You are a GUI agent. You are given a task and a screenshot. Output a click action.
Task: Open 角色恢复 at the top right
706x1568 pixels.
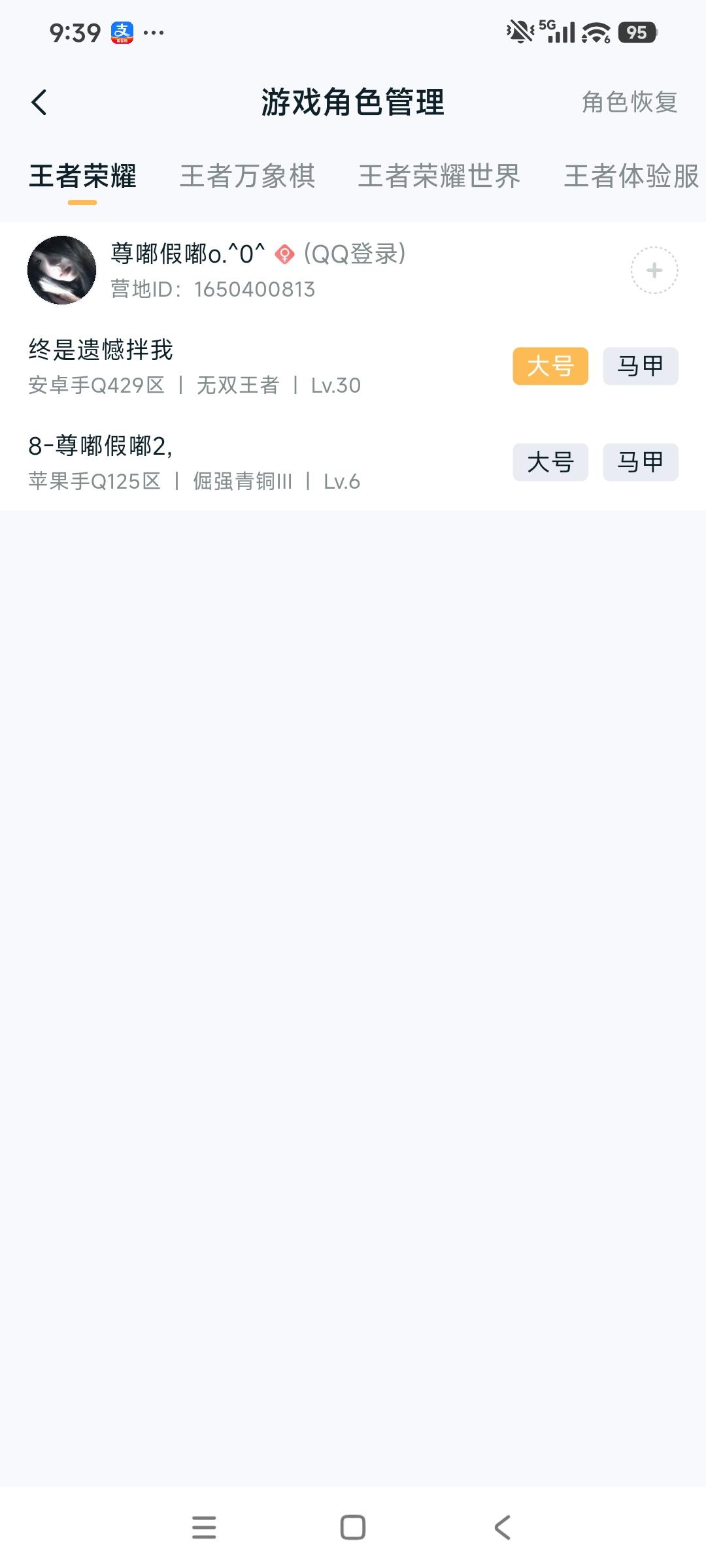click(630, 102)
